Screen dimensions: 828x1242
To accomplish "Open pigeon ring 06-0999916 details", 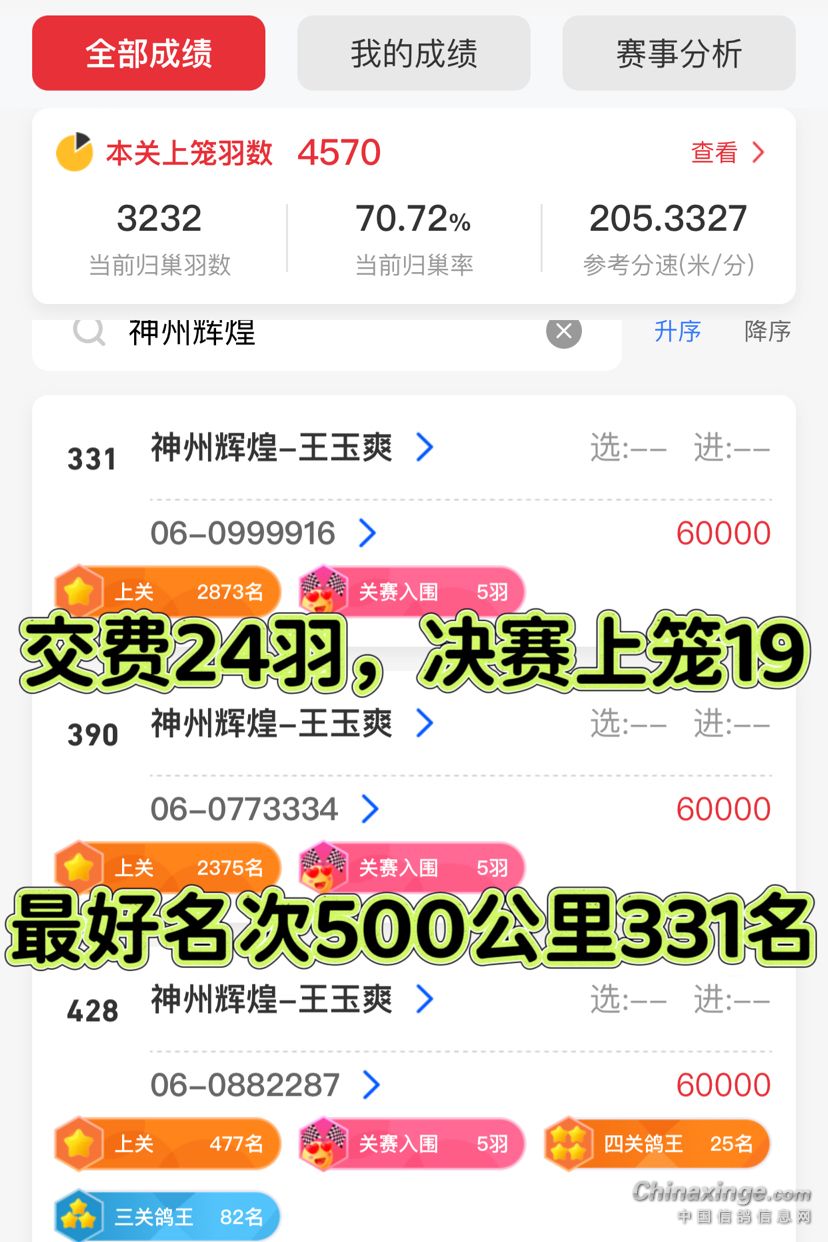I will [262, 533].
